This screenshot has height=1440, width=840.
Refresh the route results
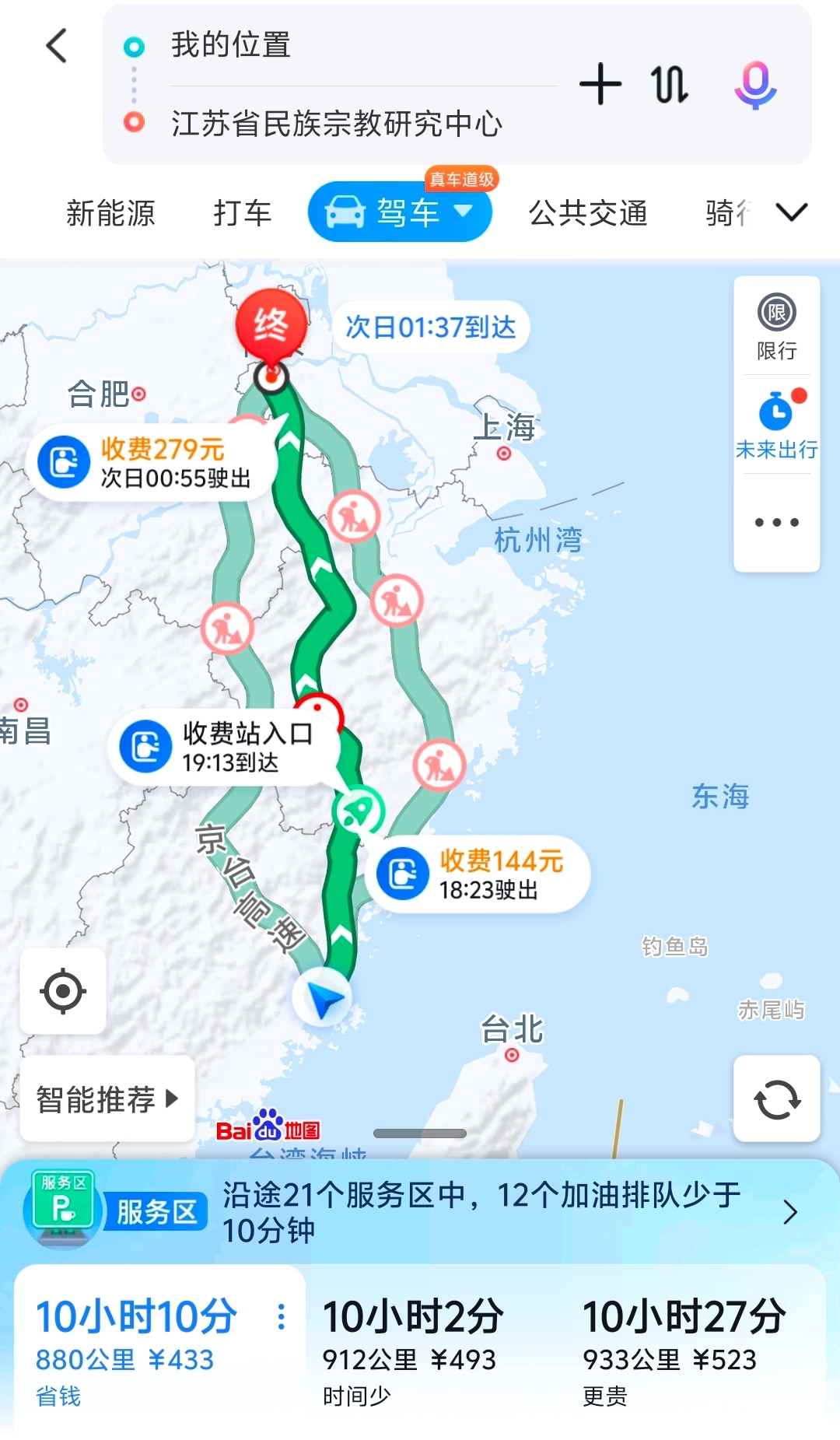point(776,1098)
